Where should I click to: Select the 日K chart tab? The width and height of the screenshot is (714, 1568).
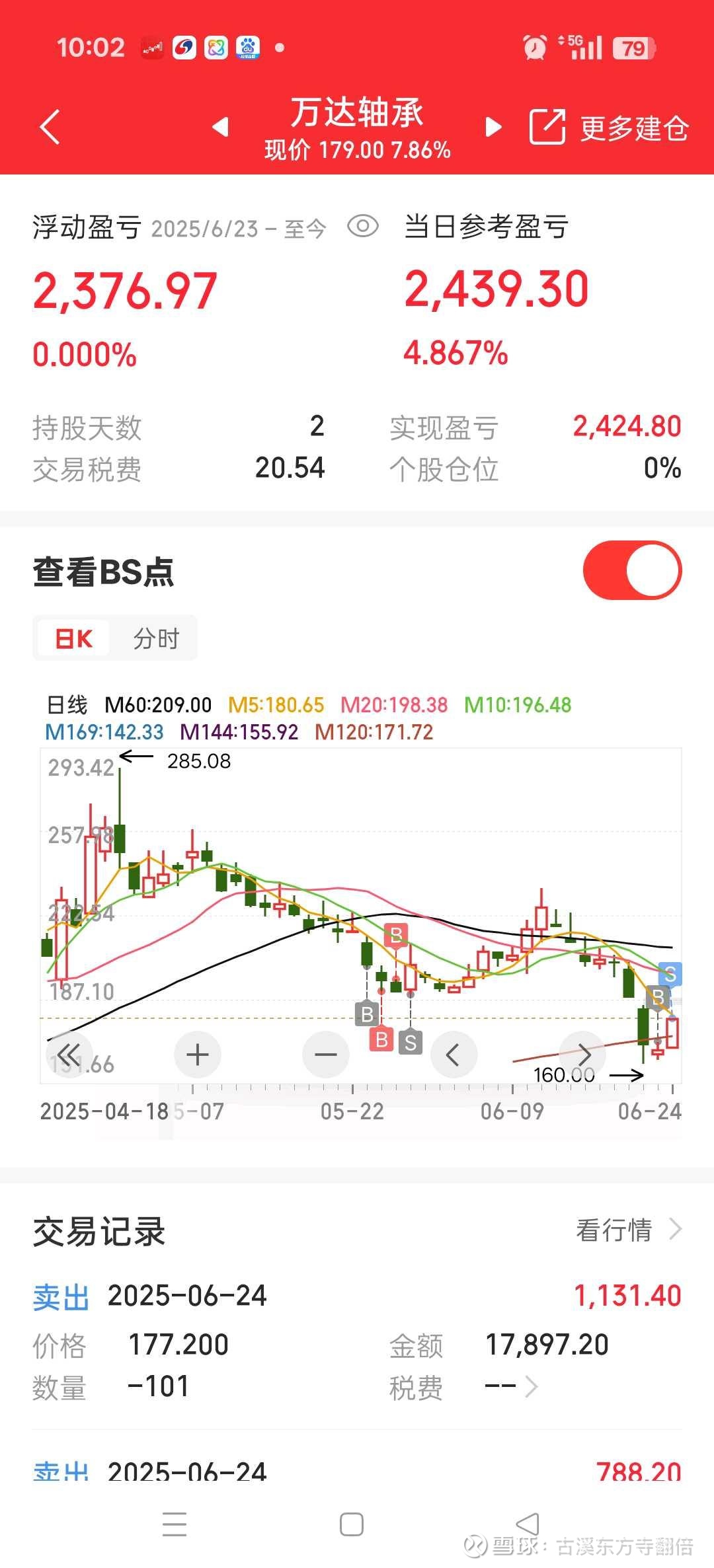[x=73, y=638]
